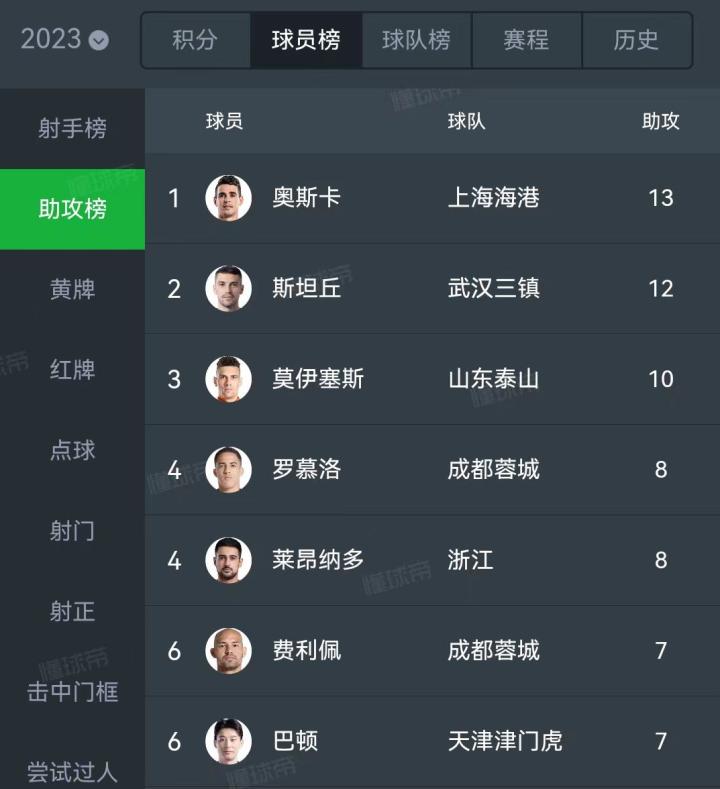View player 莫伊塞斯's details

318,379
